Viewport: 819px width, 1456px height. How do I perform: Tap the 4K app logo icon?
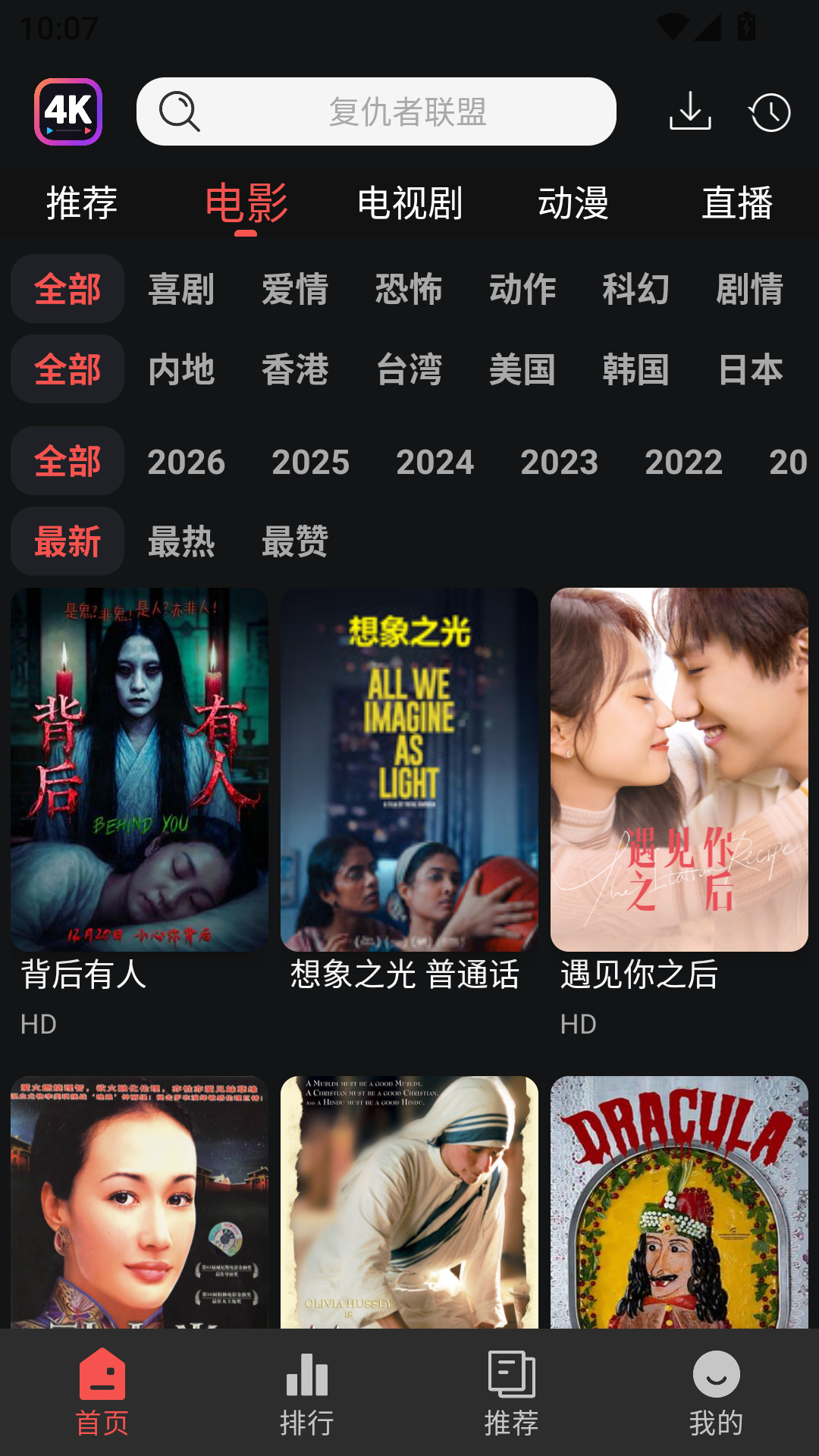[67, 111]
